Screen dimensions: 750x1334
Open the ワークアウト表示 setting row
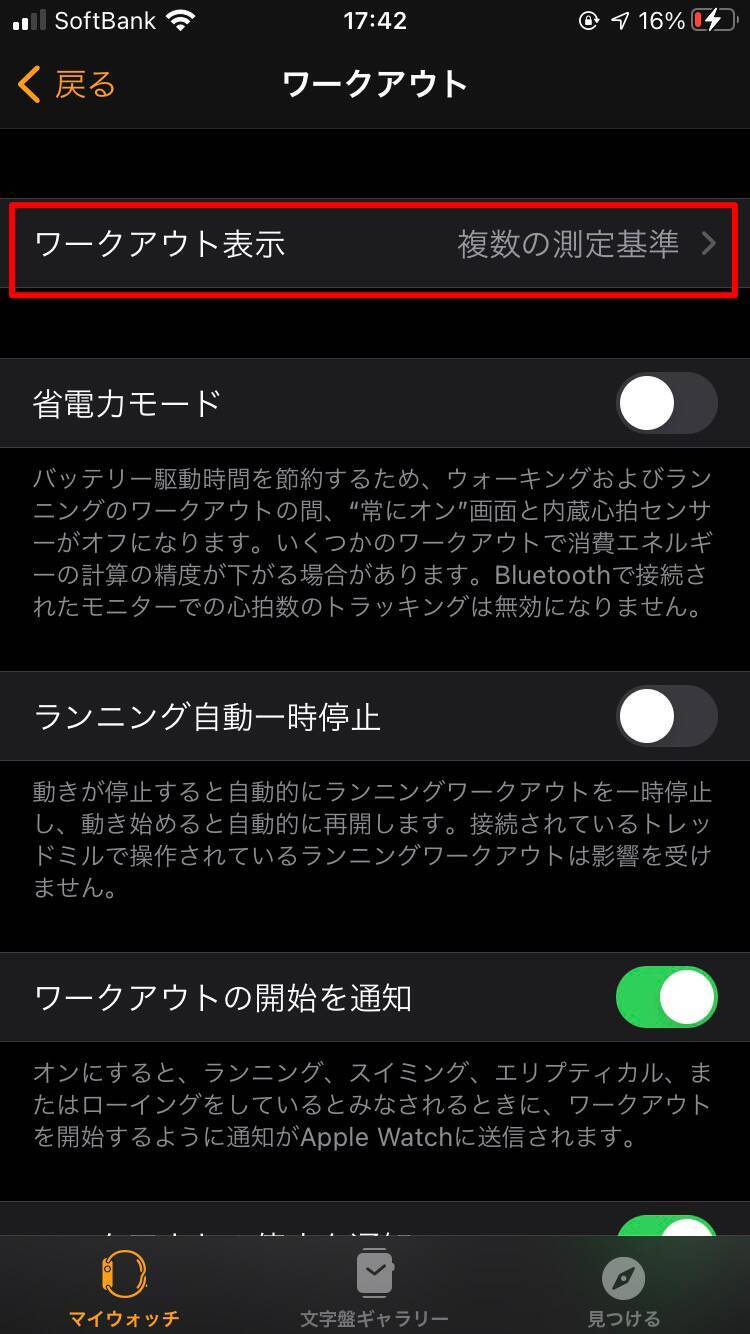(x=374, y=244)
